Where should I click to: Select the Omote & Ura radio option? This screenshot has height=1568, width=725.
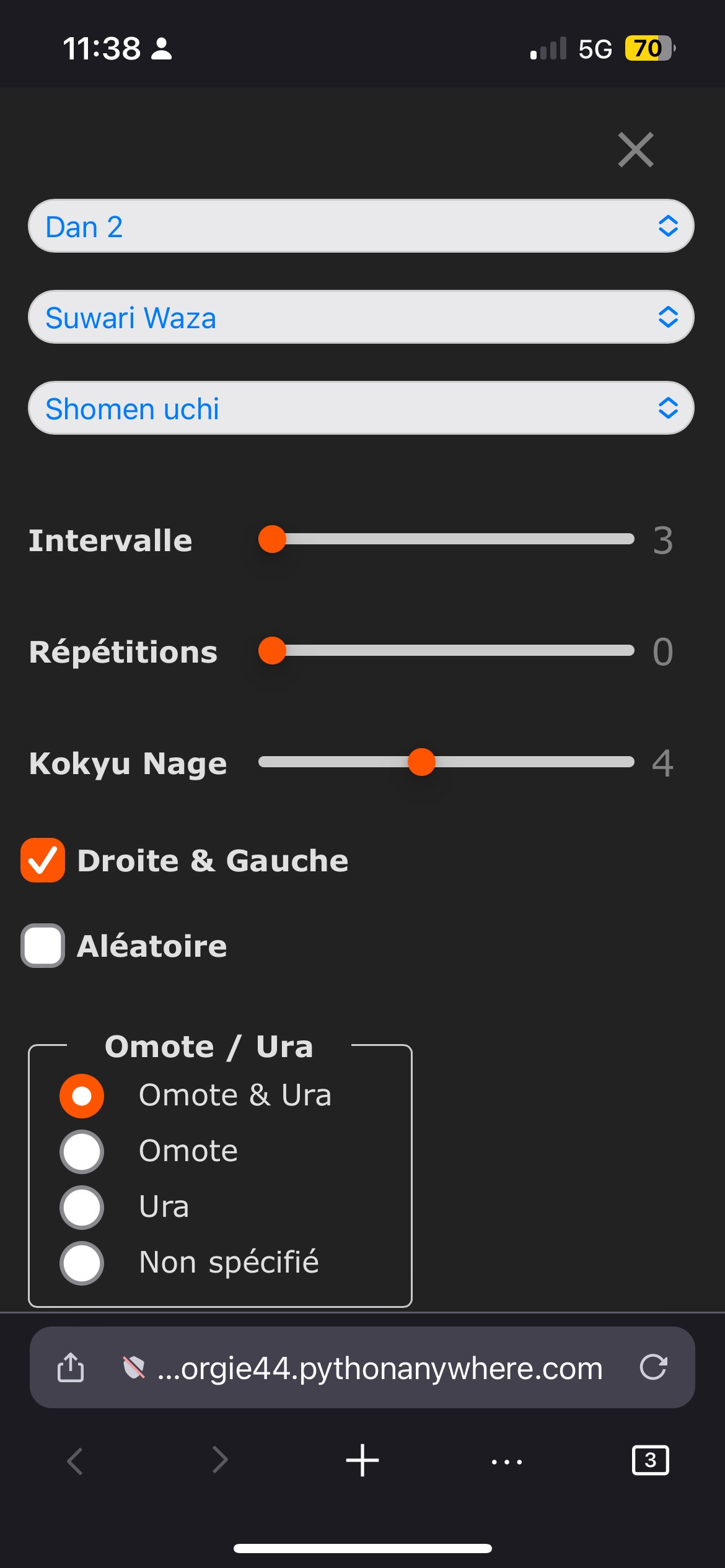coord(82,1096)
